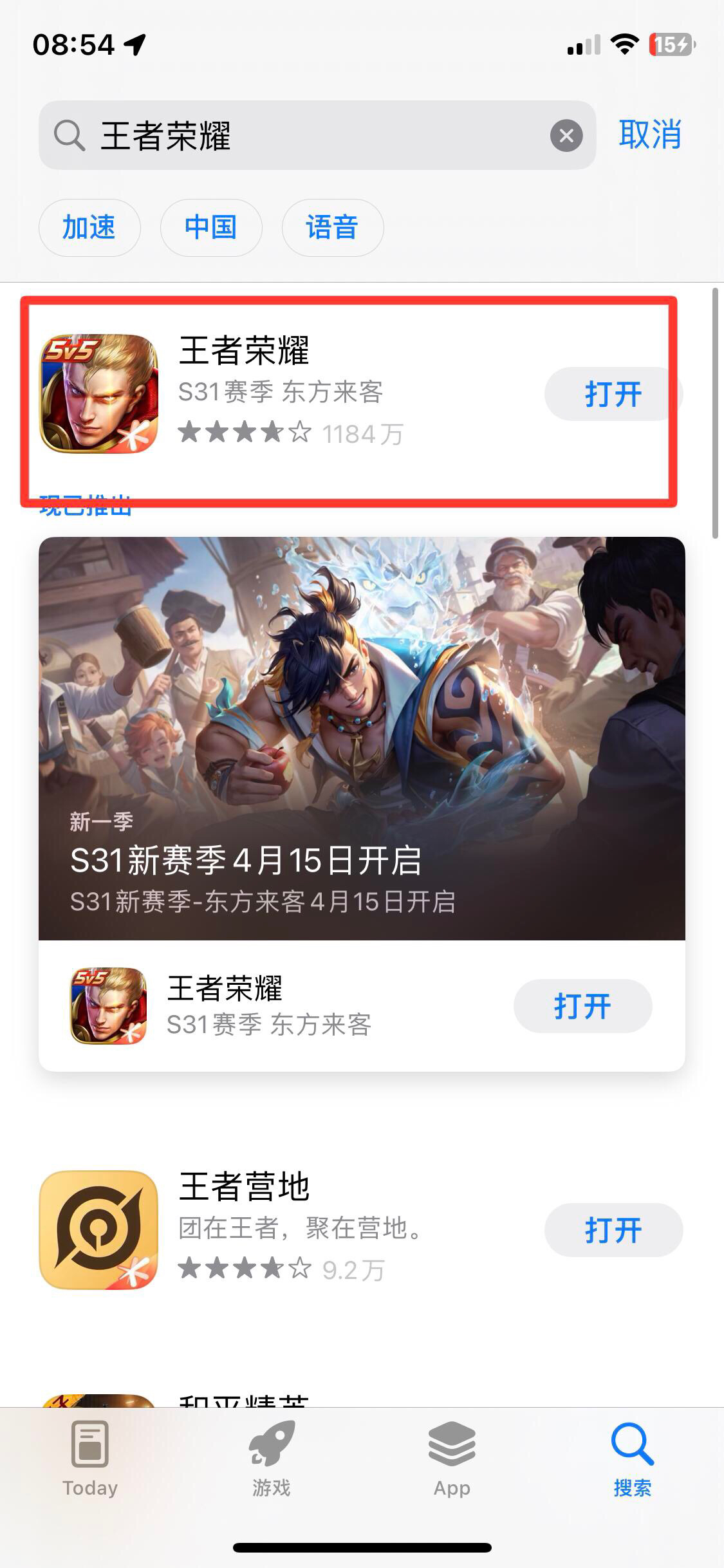Switch to the Today tab

[90, 1461]
